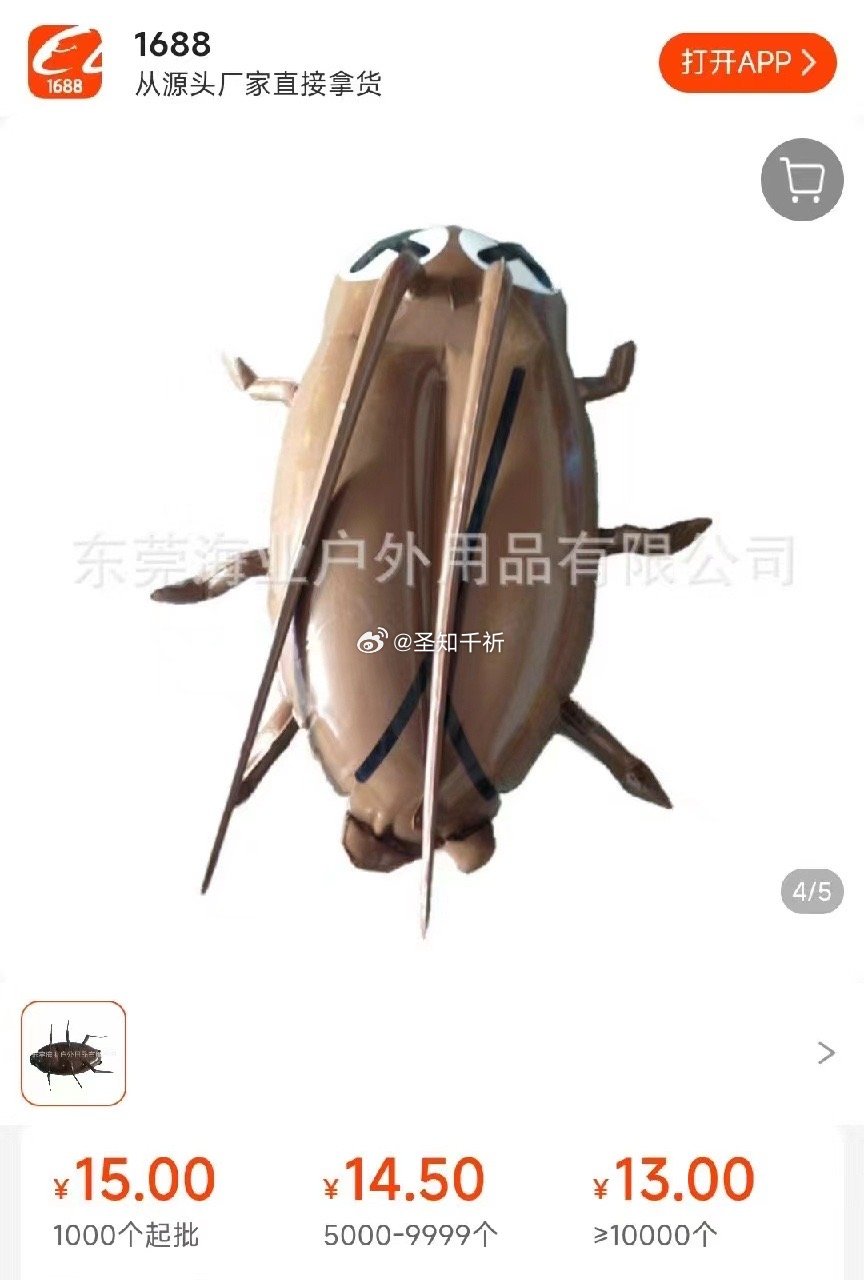Viewport: 864px width, 1280px height.
Task: Tap the 打开APP button
Action: coord(747,63)
